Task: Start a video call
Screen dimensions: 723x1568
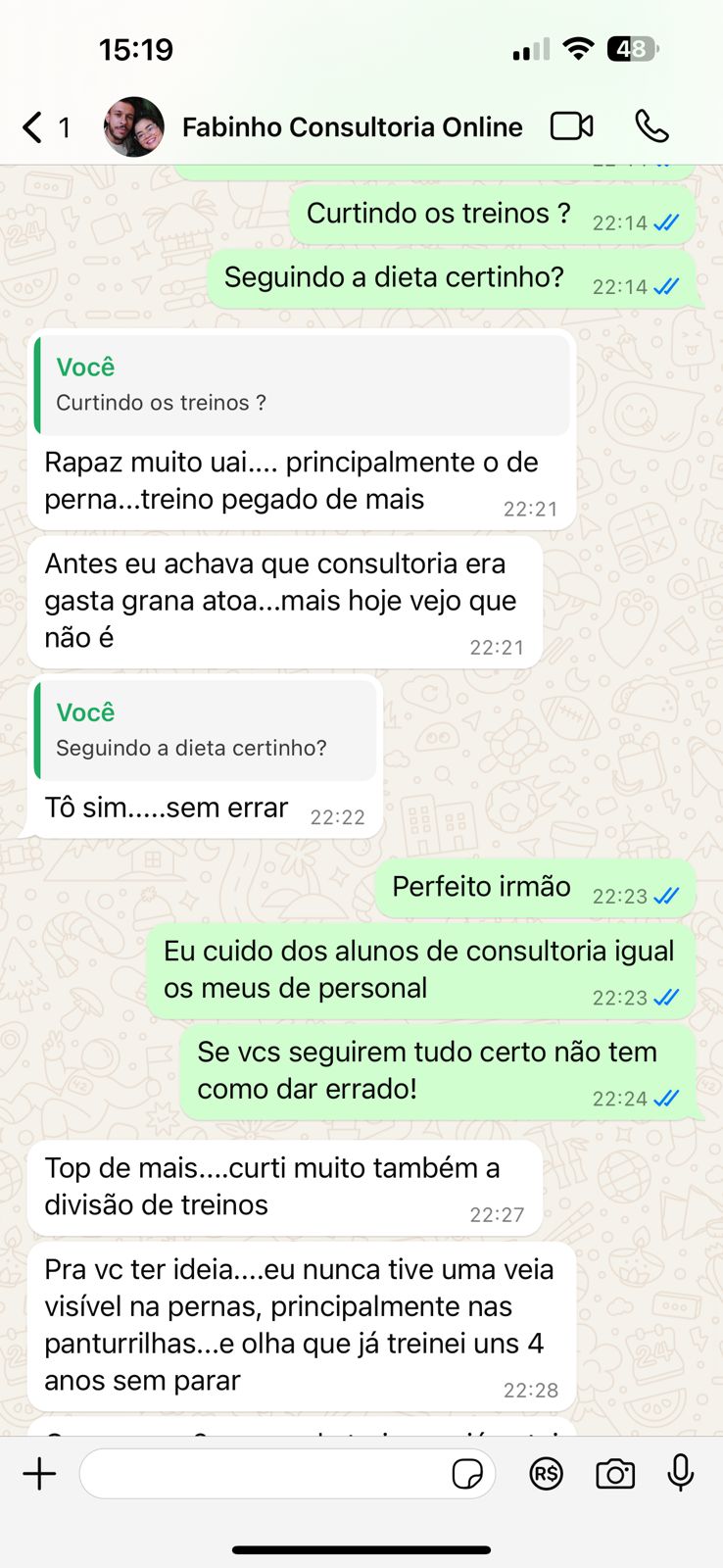Action: [571, 126]
